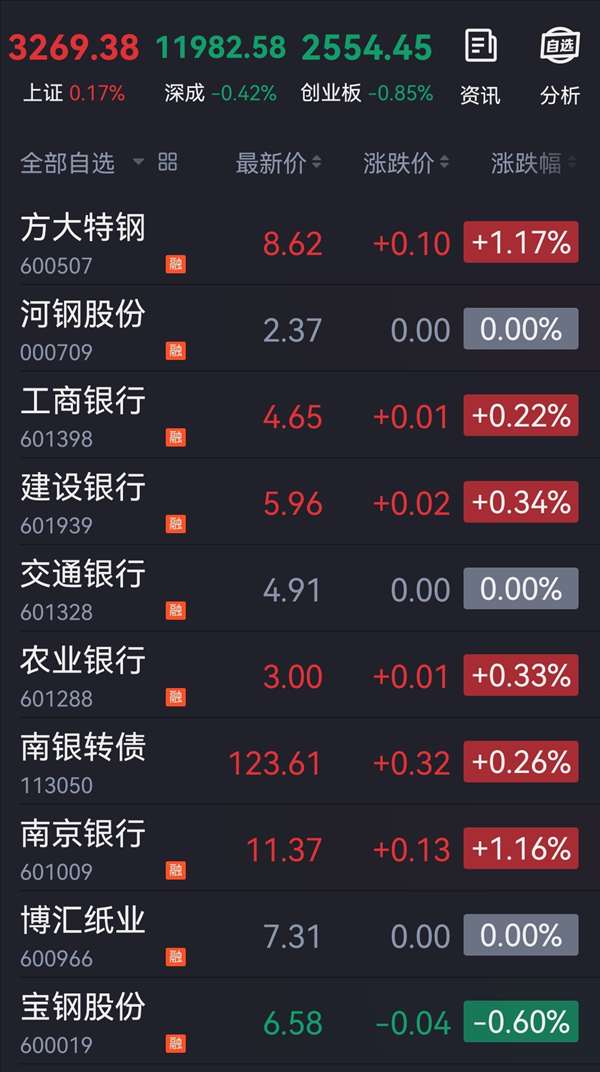The image size is (600, 1072).
Task: Open 河钢股份 000709 stock
Action: (300, 329)
